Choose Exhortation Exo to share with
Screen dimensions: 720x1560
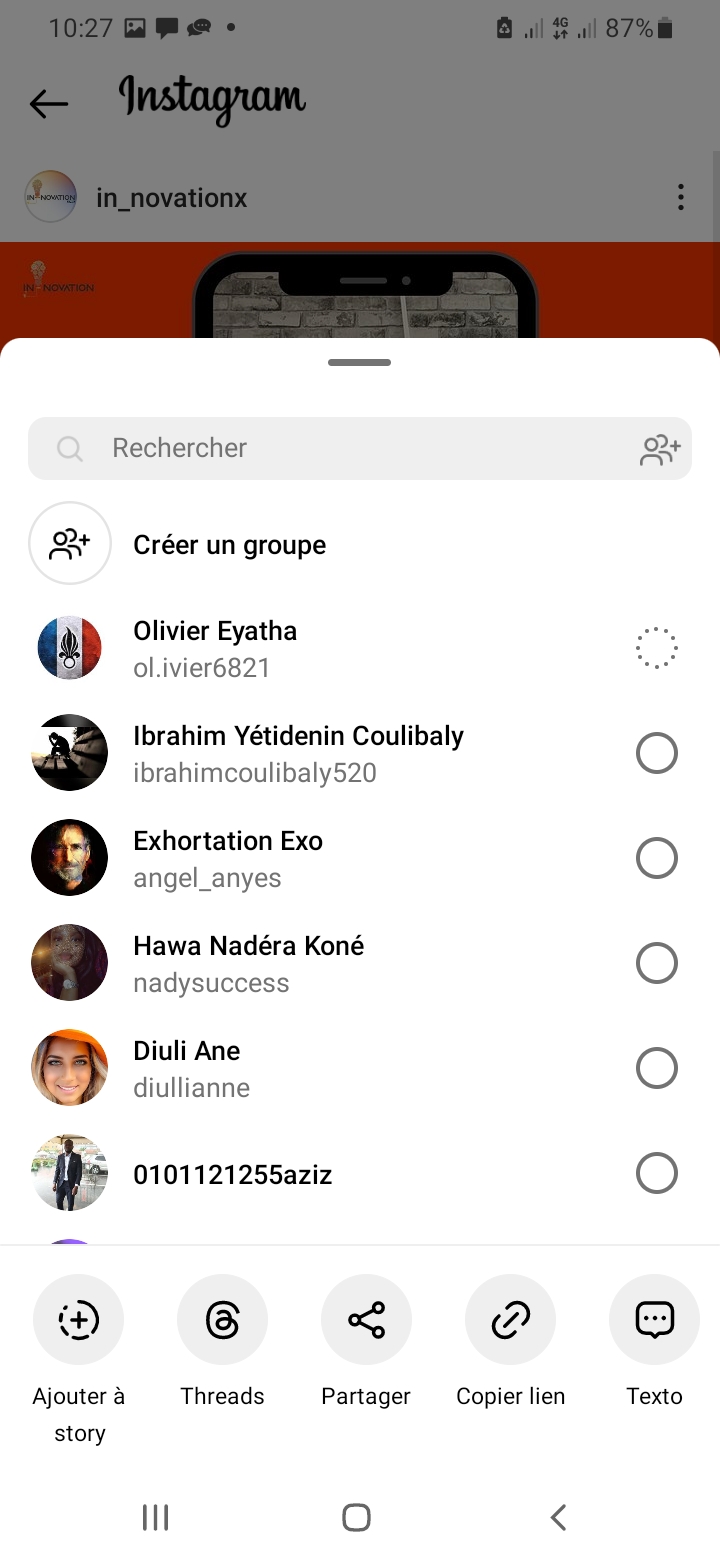coord(656,858)
